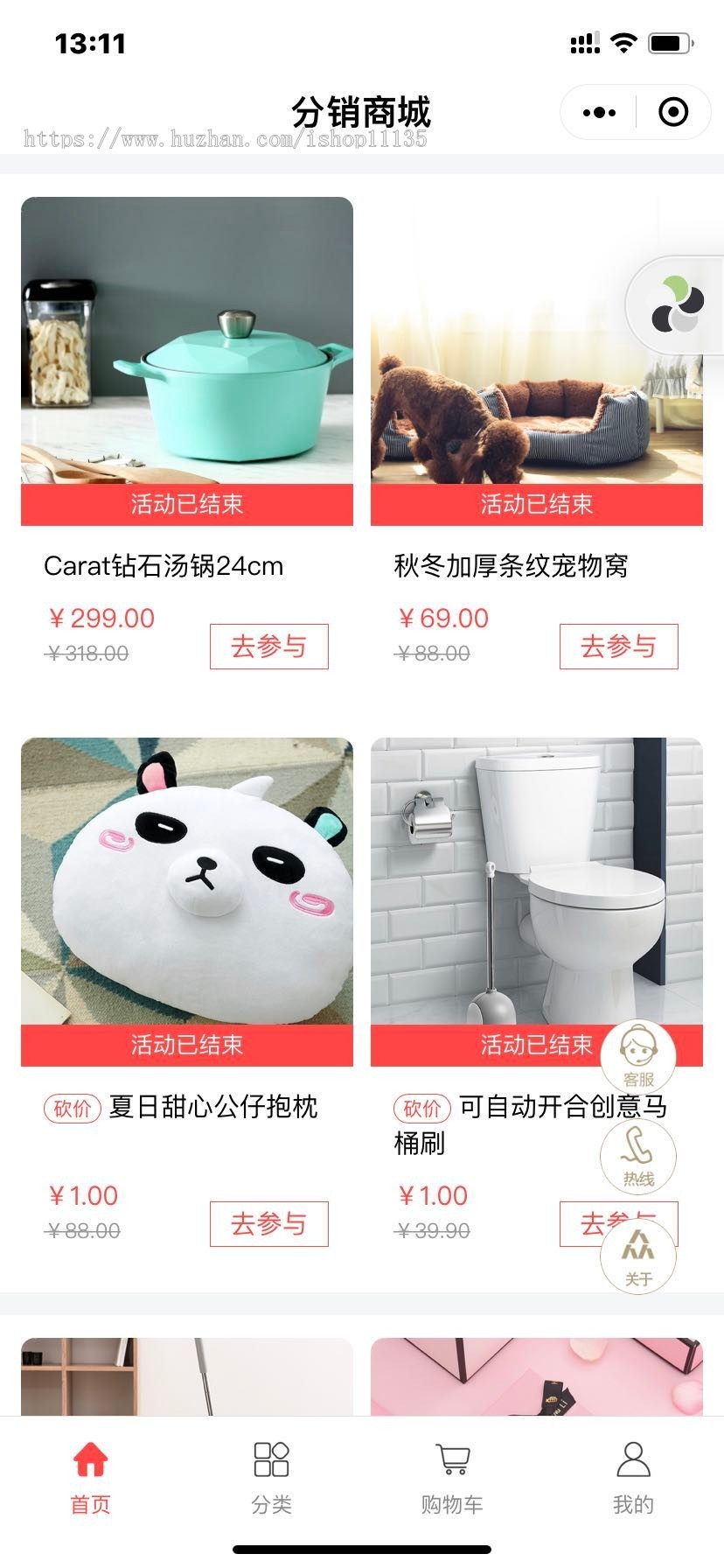724x1568 pixels.
Task: Select the 首页 tab
Action: pyautogui.click(x=90, y=1477)
